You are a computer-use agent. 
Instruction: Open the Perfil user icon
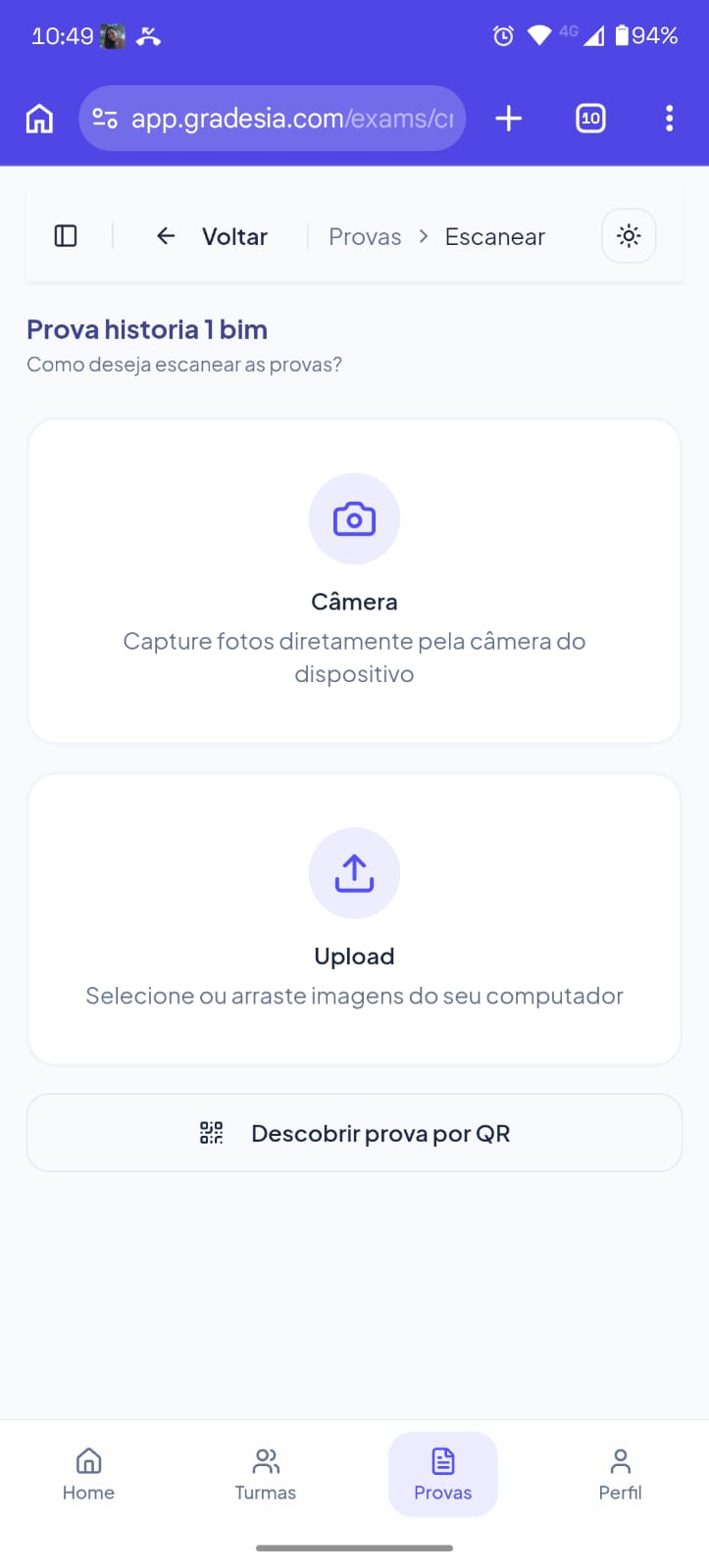coord(620,1460)
